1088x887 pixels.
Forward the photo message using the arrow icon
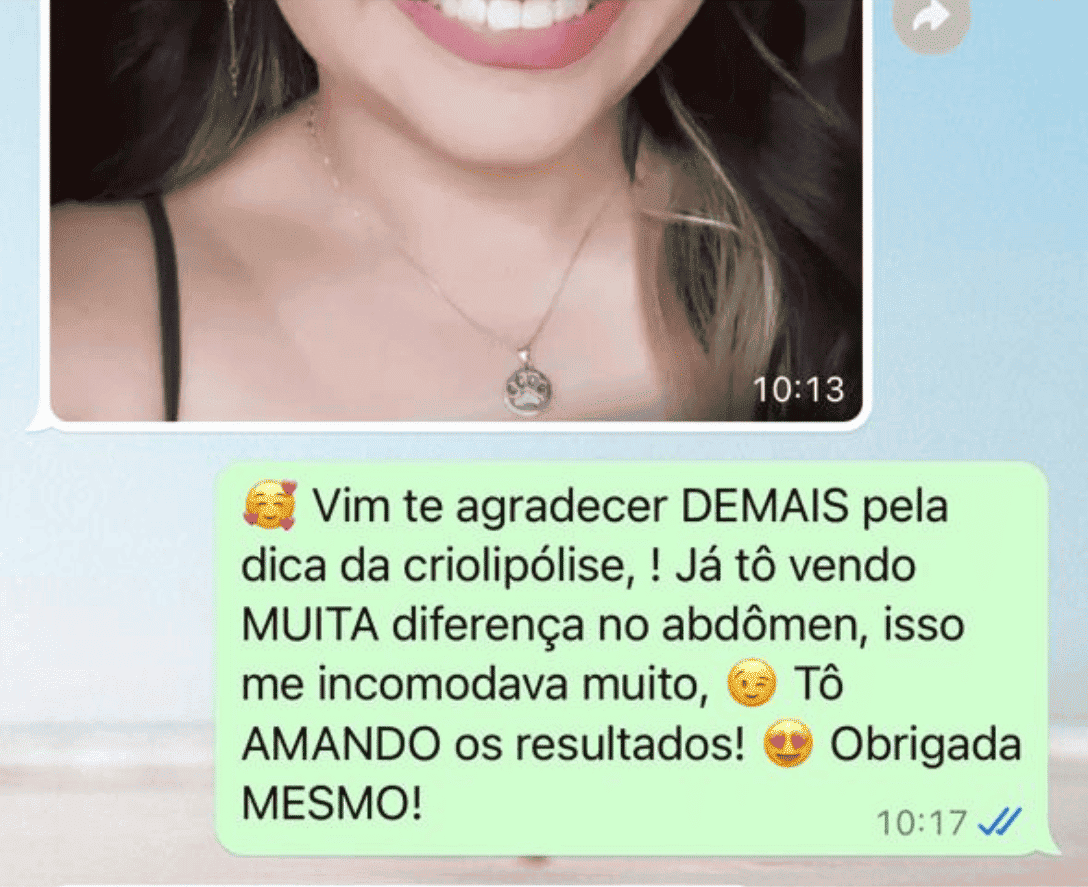point(931,20)
